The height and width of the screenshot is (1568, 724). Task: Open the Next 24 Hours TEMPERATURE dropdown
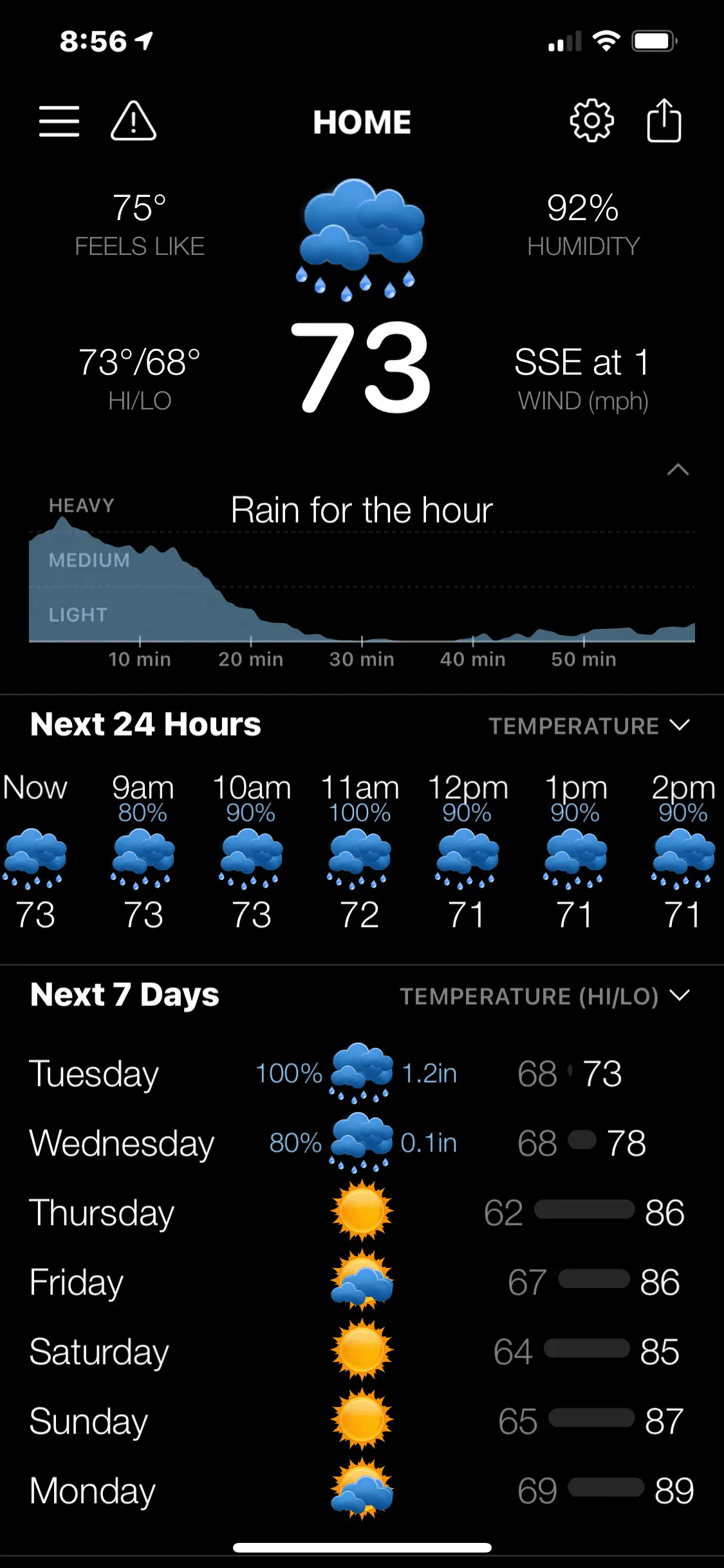589,726
